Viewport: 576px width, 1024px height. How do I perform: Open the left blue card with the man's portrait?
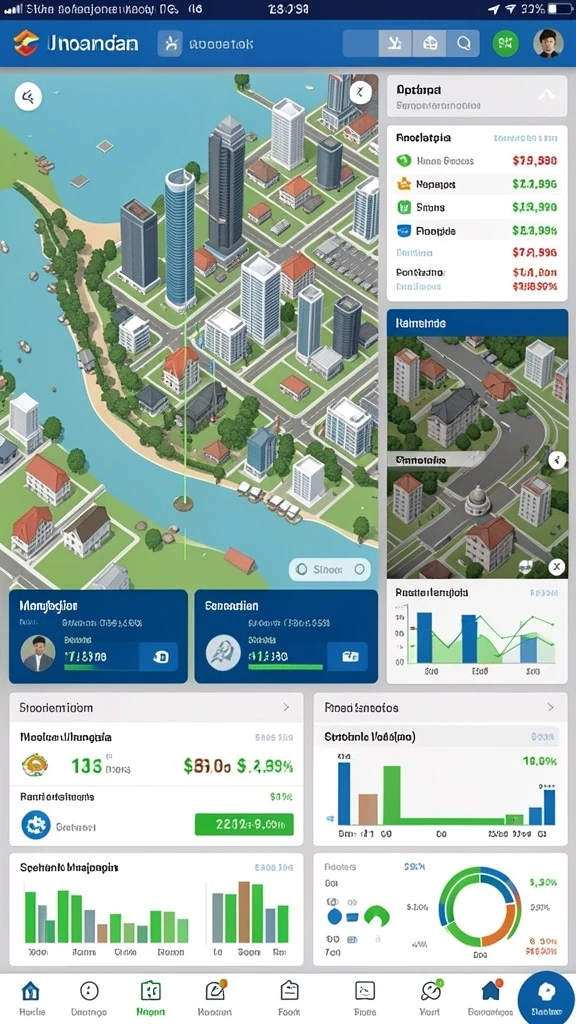click(98, 636)
